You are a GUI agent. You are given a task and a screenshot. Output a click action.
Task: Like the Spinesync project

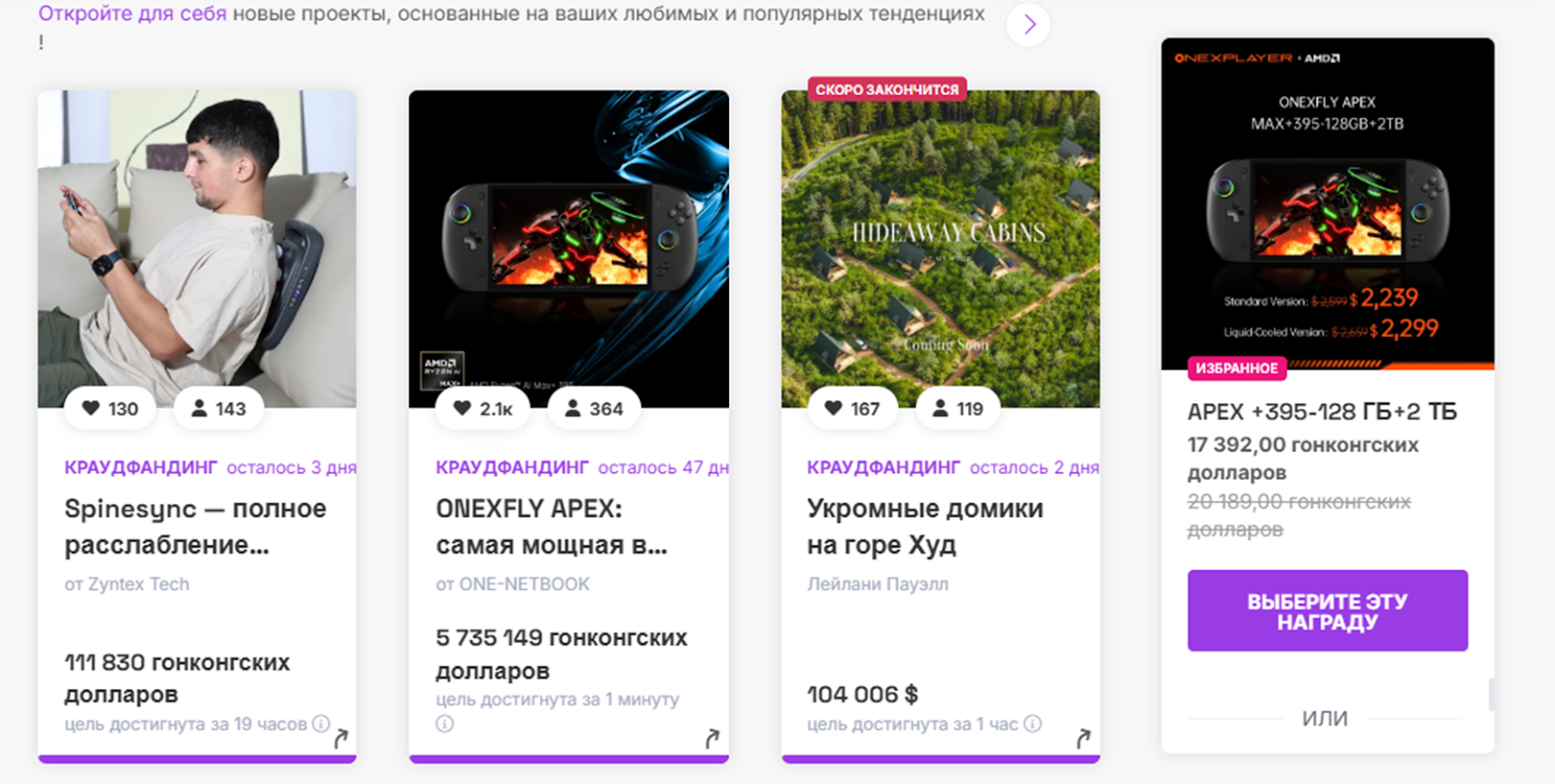tap(110, 409)
